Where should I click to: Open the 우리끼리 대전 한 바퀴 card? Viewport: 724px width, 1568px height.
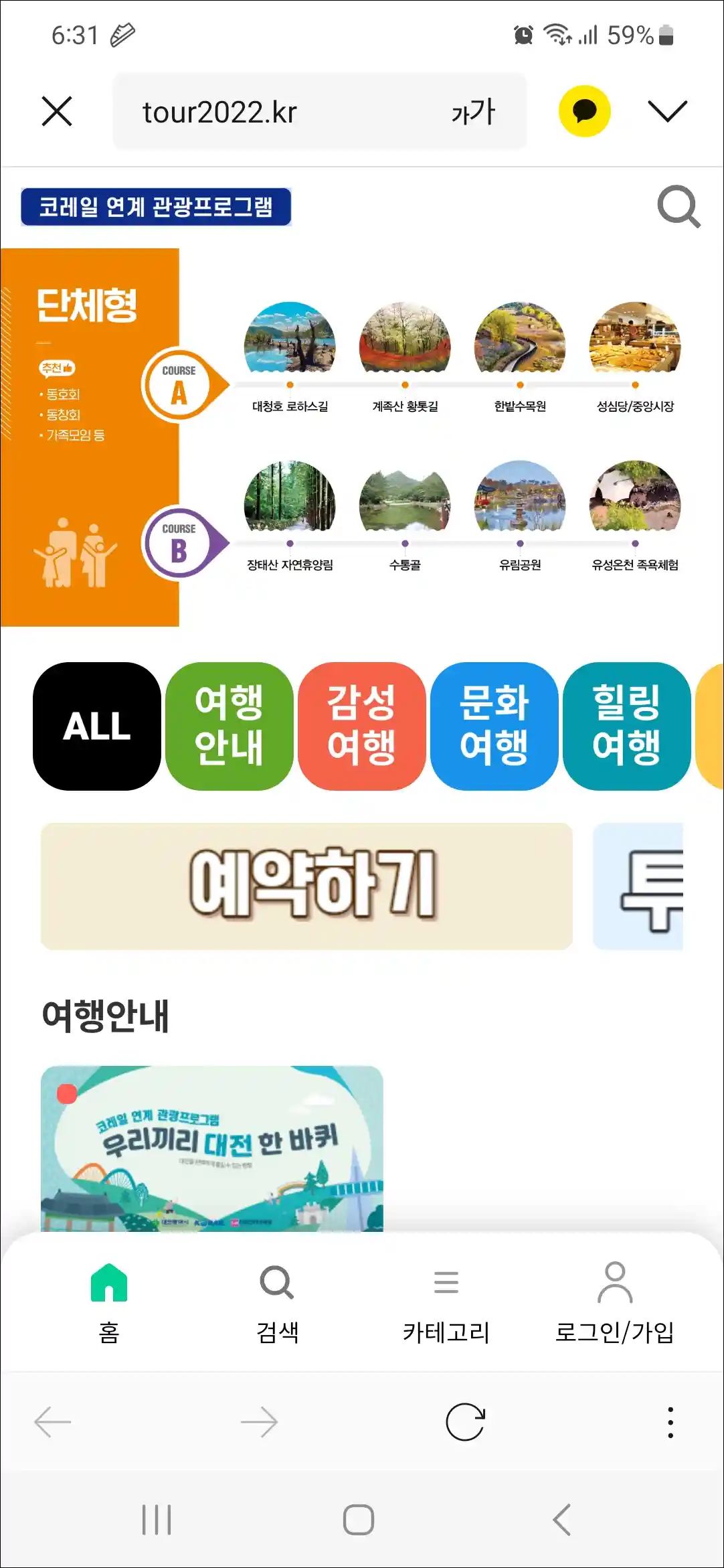pyautogui.click(x=211, y=1148)
